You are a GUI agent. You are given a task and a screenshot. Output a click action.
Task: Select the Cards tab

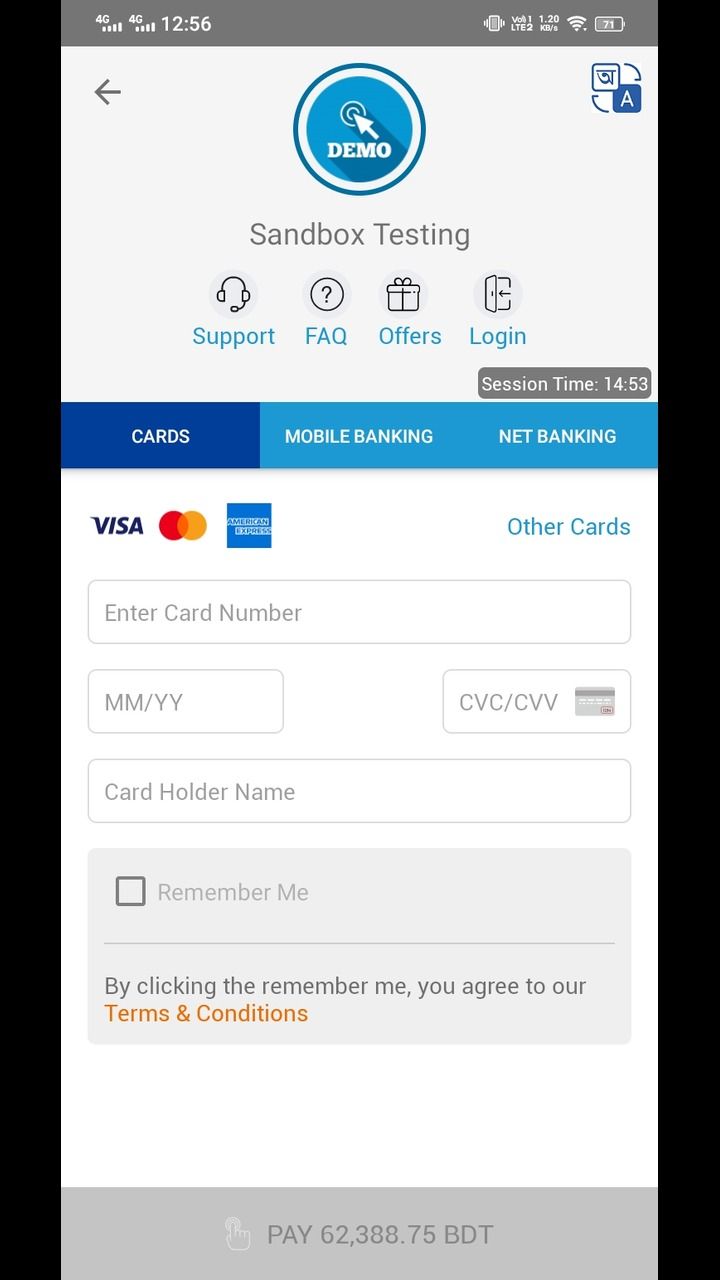160,436
